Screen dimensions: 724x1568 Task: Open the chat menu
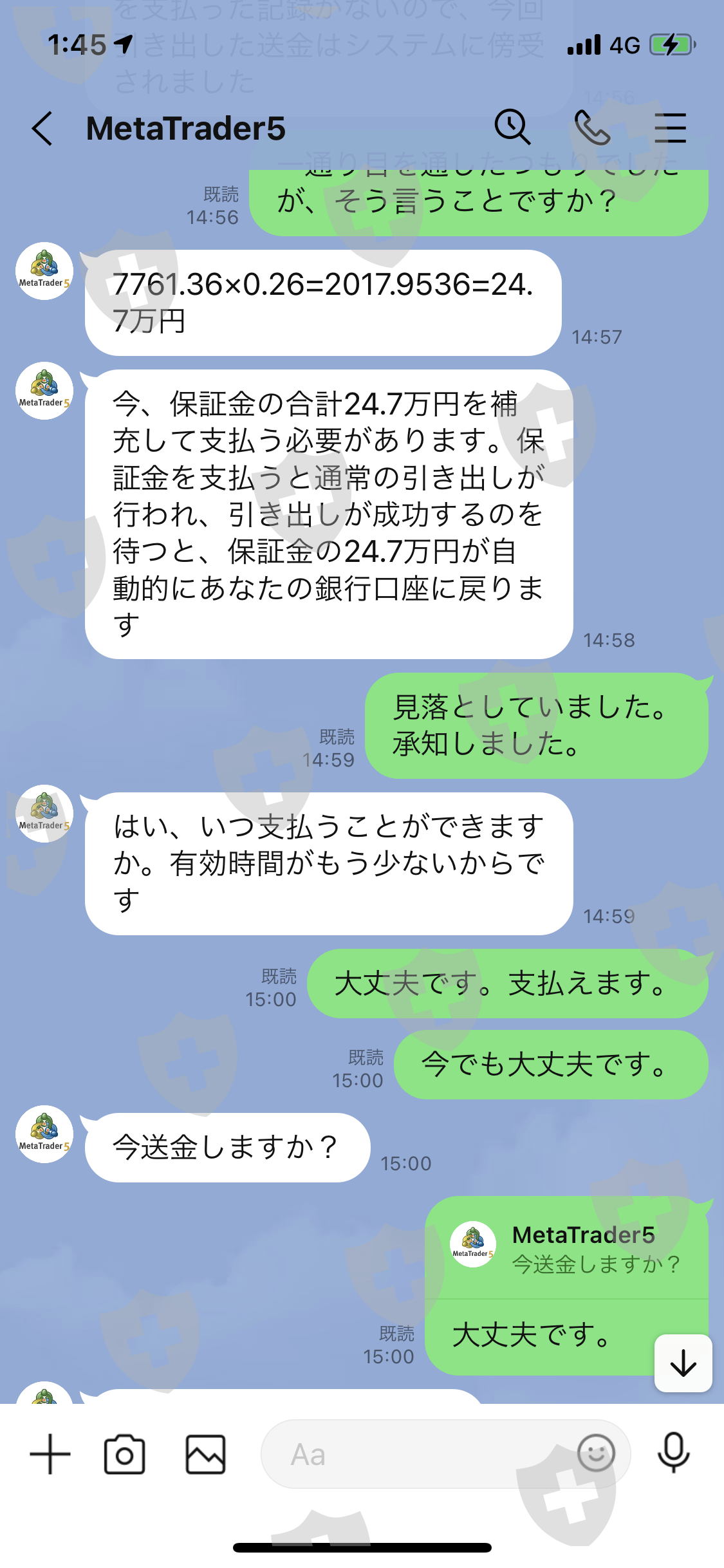671,127
